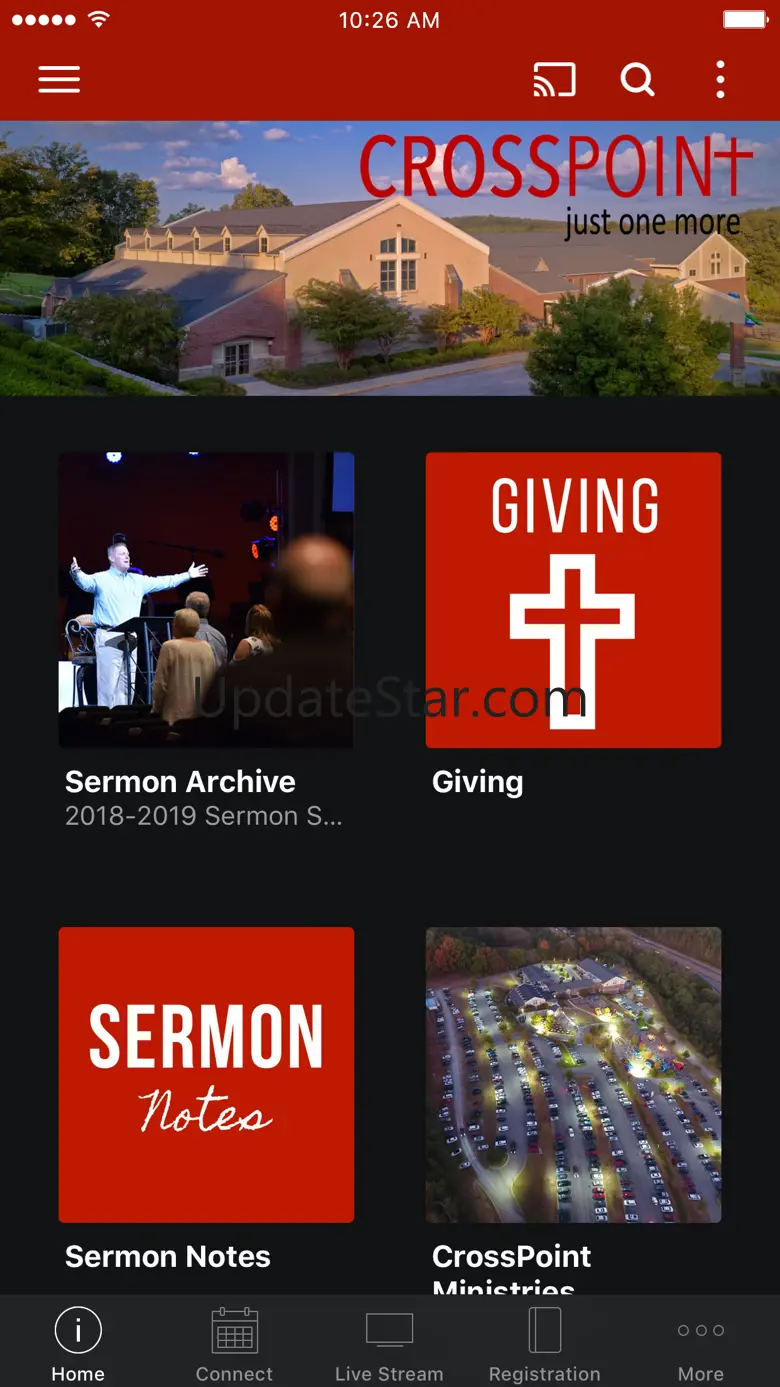Open the Sermon Archive tile
Viewport: 780px width, 1387px height.
click(x=206, y=600)
